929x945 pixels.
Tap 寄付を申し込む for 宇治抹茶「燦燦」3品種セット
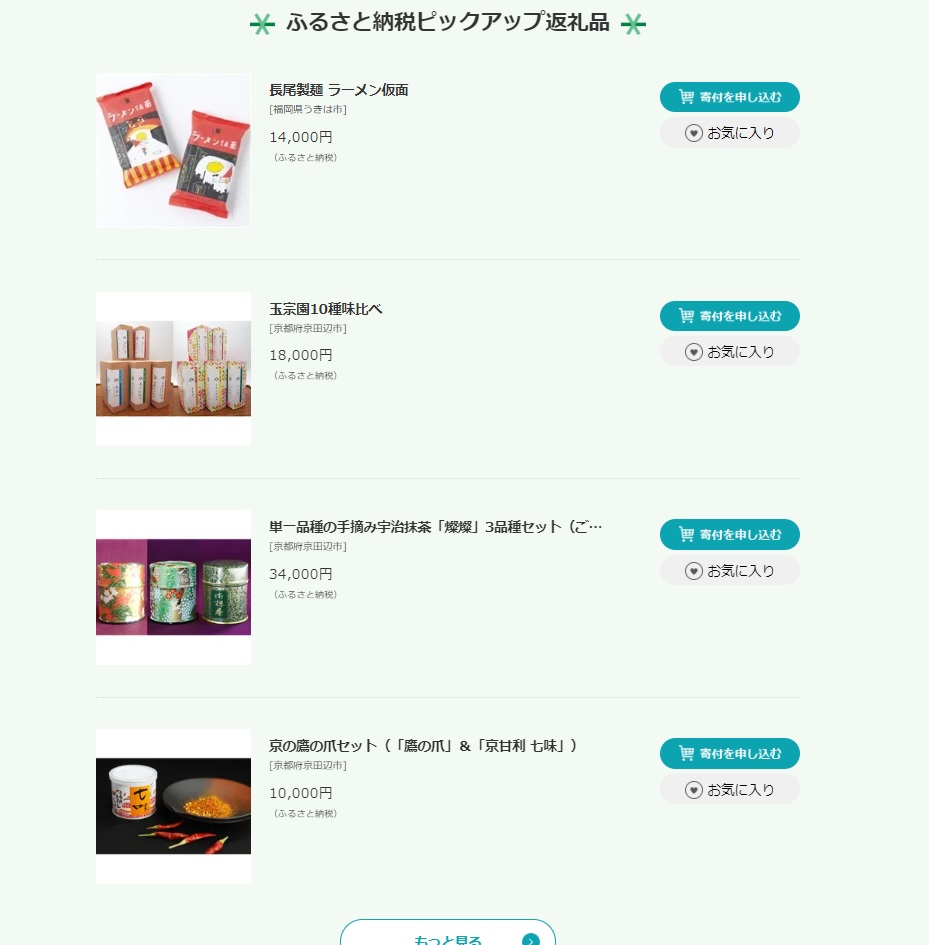pyautogui.click(x=729, y=534)
